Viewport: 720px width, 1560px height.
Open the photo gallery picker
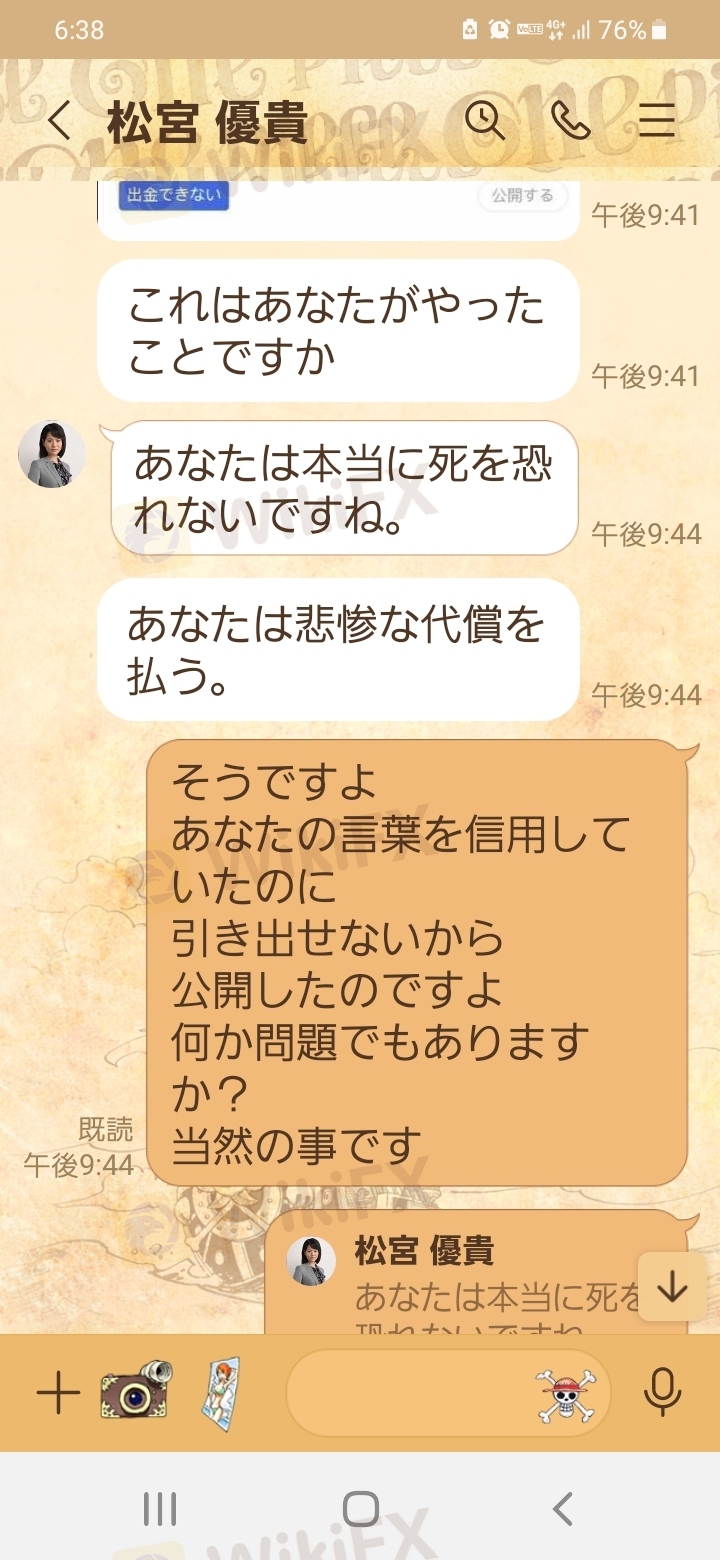tap(220, 1392)
